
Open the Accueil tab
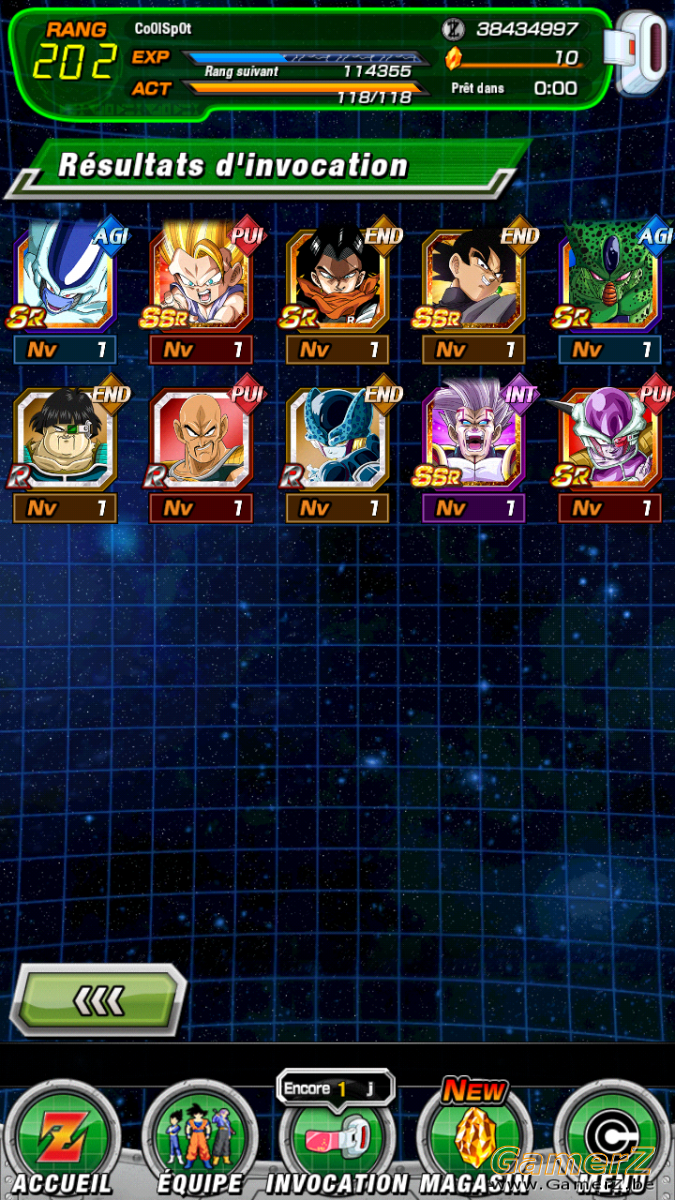pyautogui.click(x=62, y=1140)
